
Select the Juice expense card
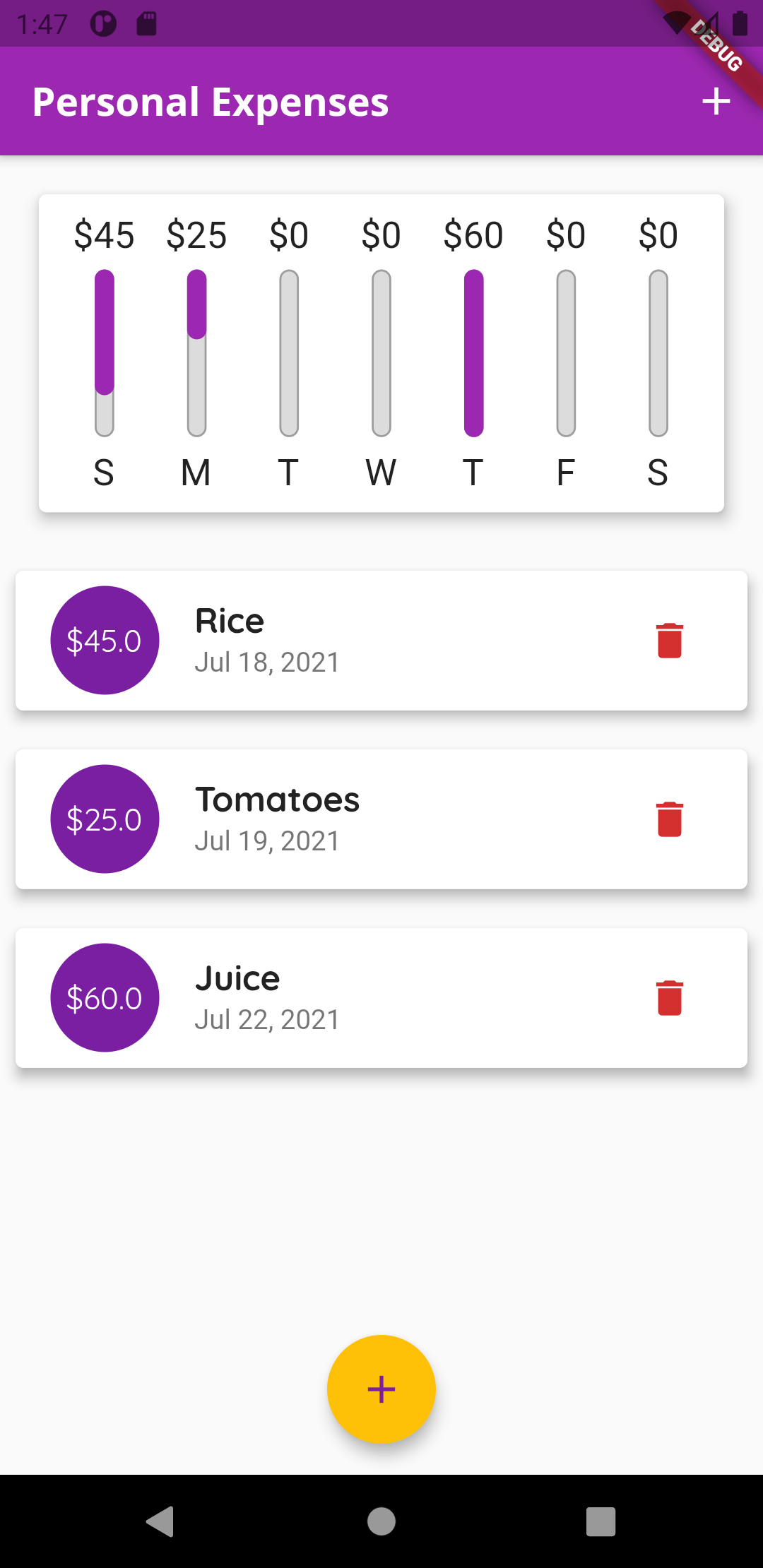click(x=381, y=997)
